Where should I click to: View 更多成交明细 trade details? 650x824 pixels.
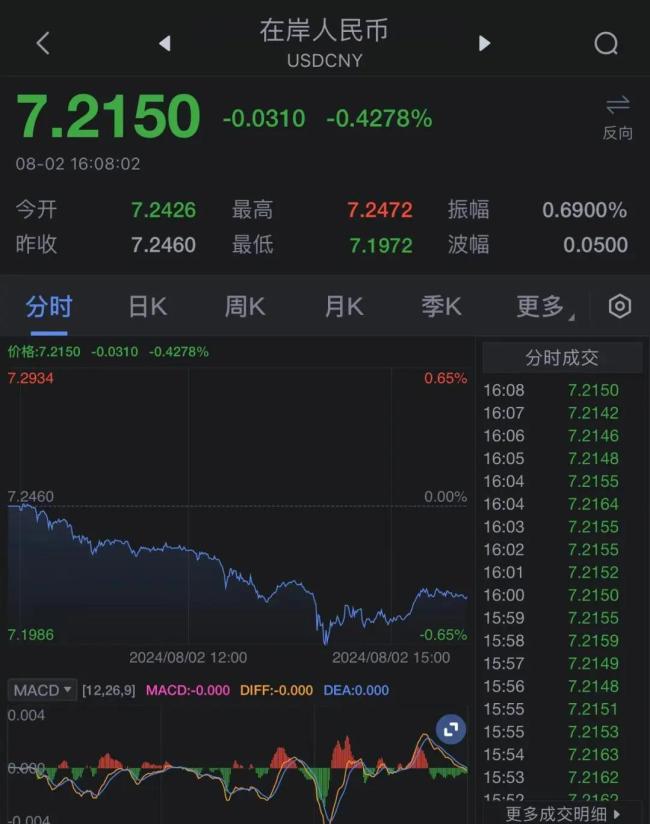[x=563, y=814]
